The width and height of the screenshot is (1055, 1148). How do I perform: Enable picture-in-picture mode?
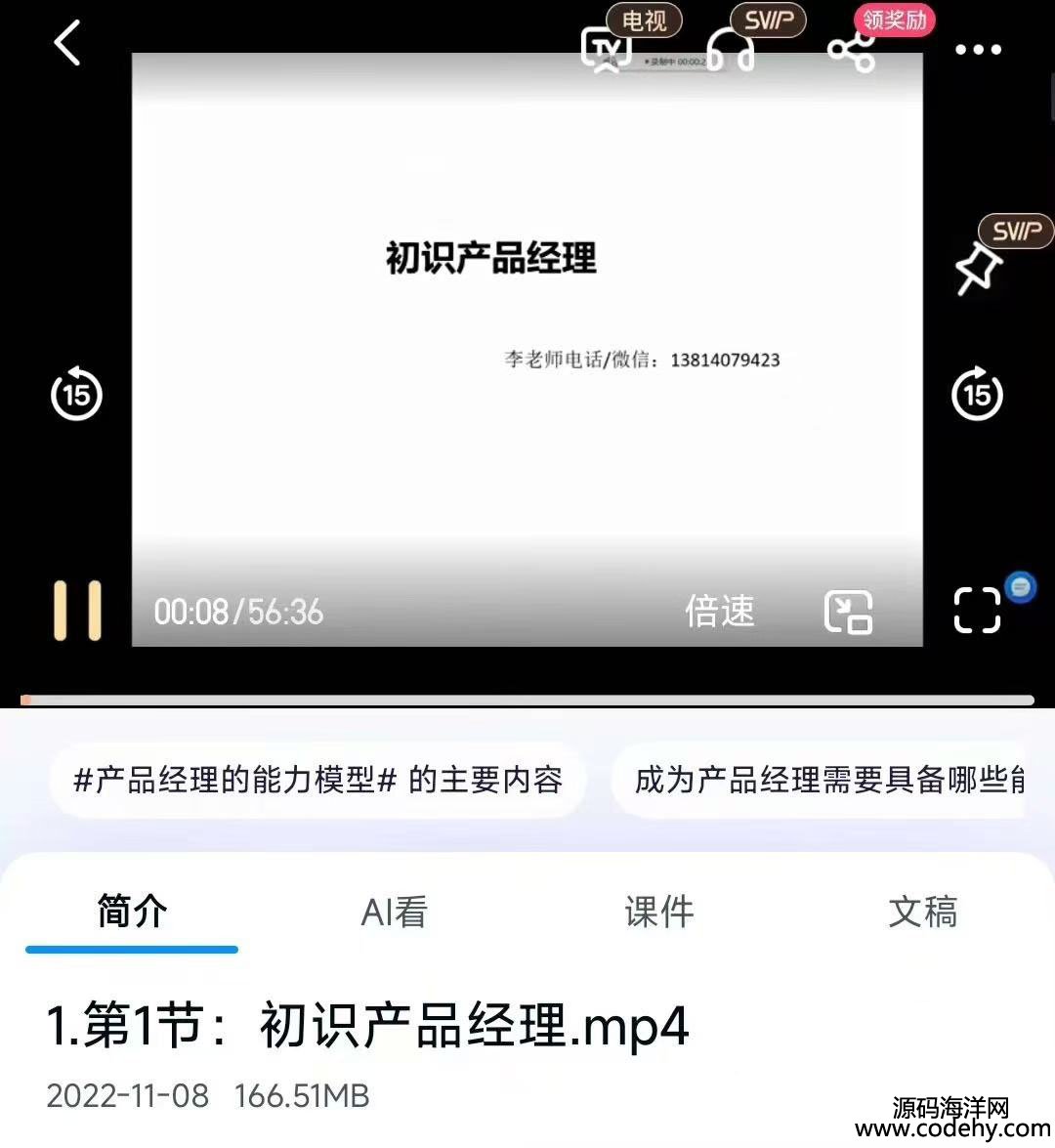point(848,613)
